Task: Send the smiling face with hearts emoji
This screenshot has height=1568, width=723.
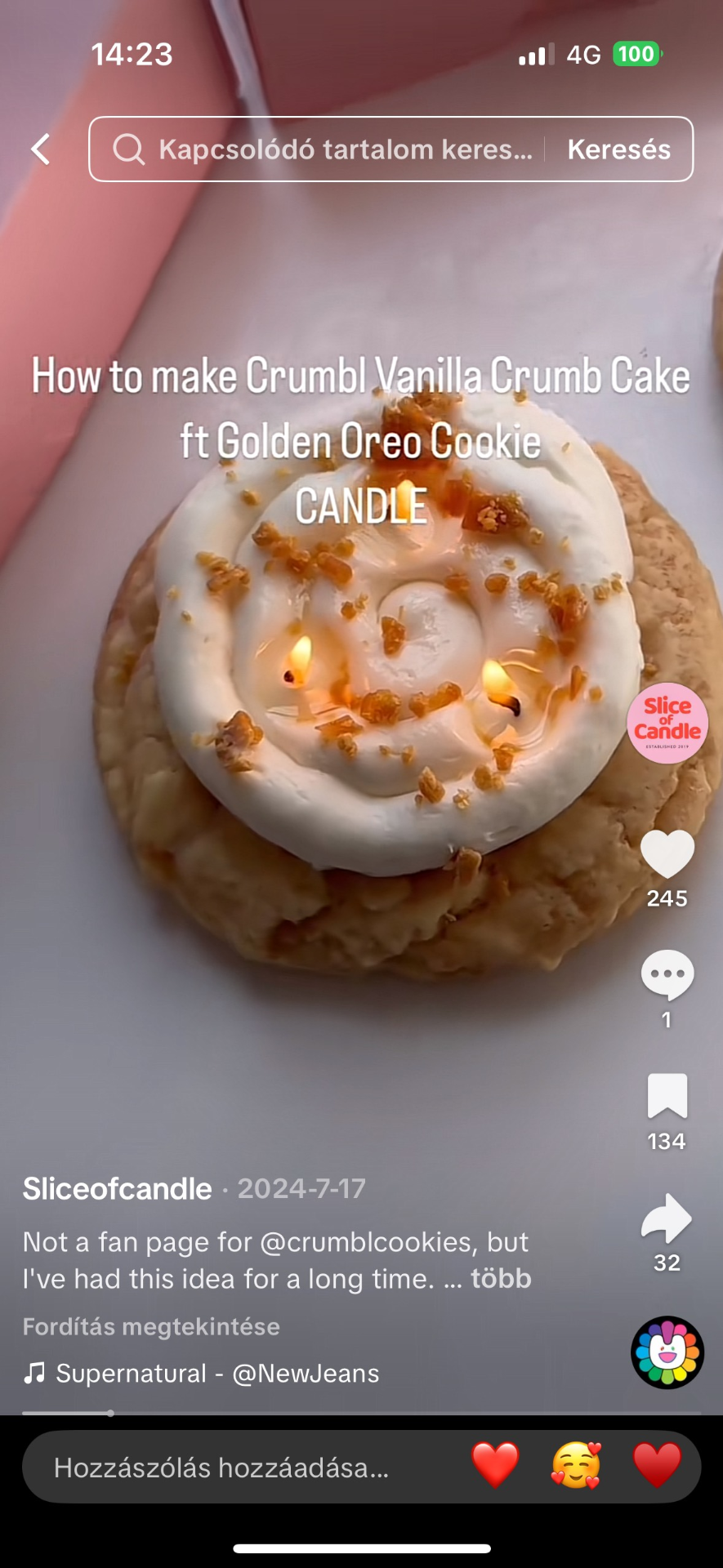Action: click(576, 1466)
